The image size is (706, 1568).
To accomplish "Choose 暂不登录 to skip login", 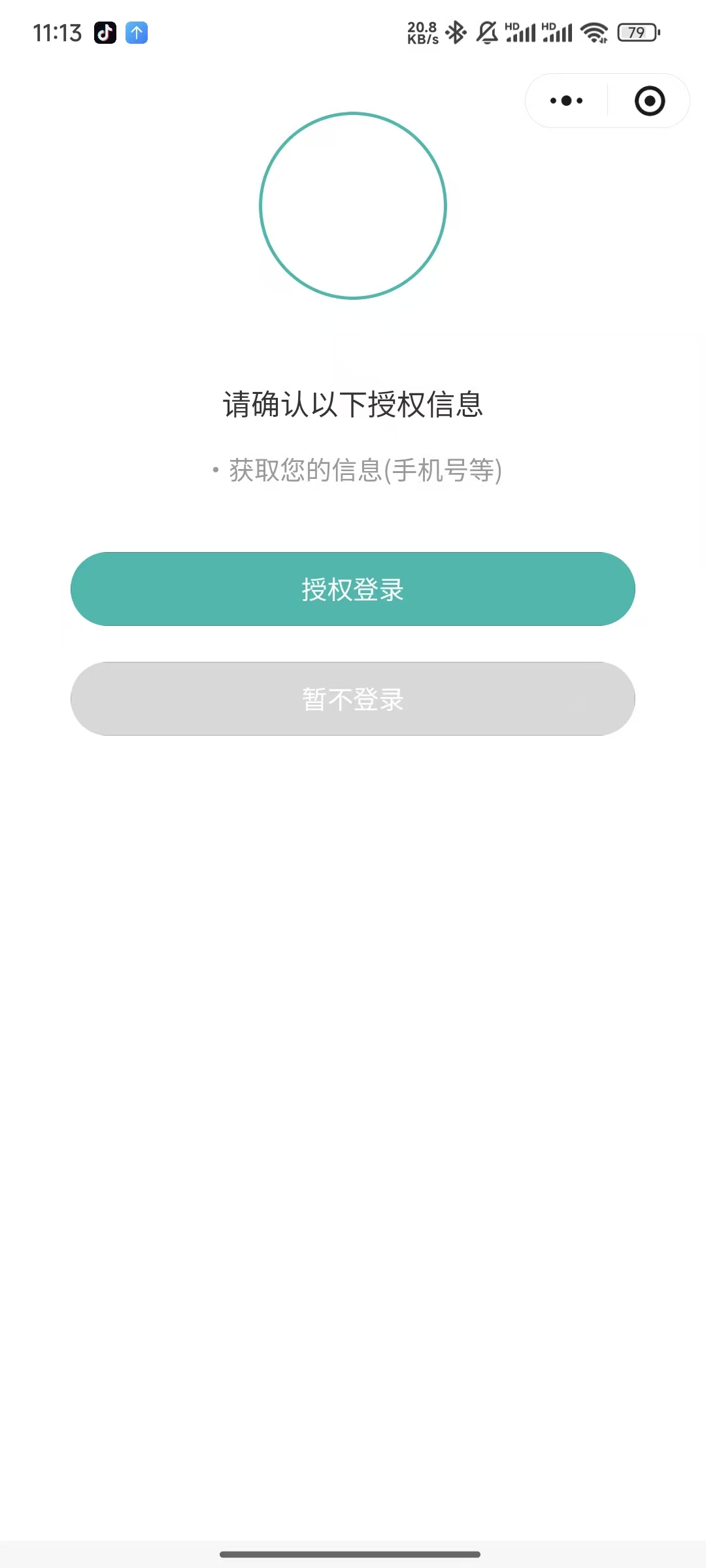I will (x=352, y=698).
